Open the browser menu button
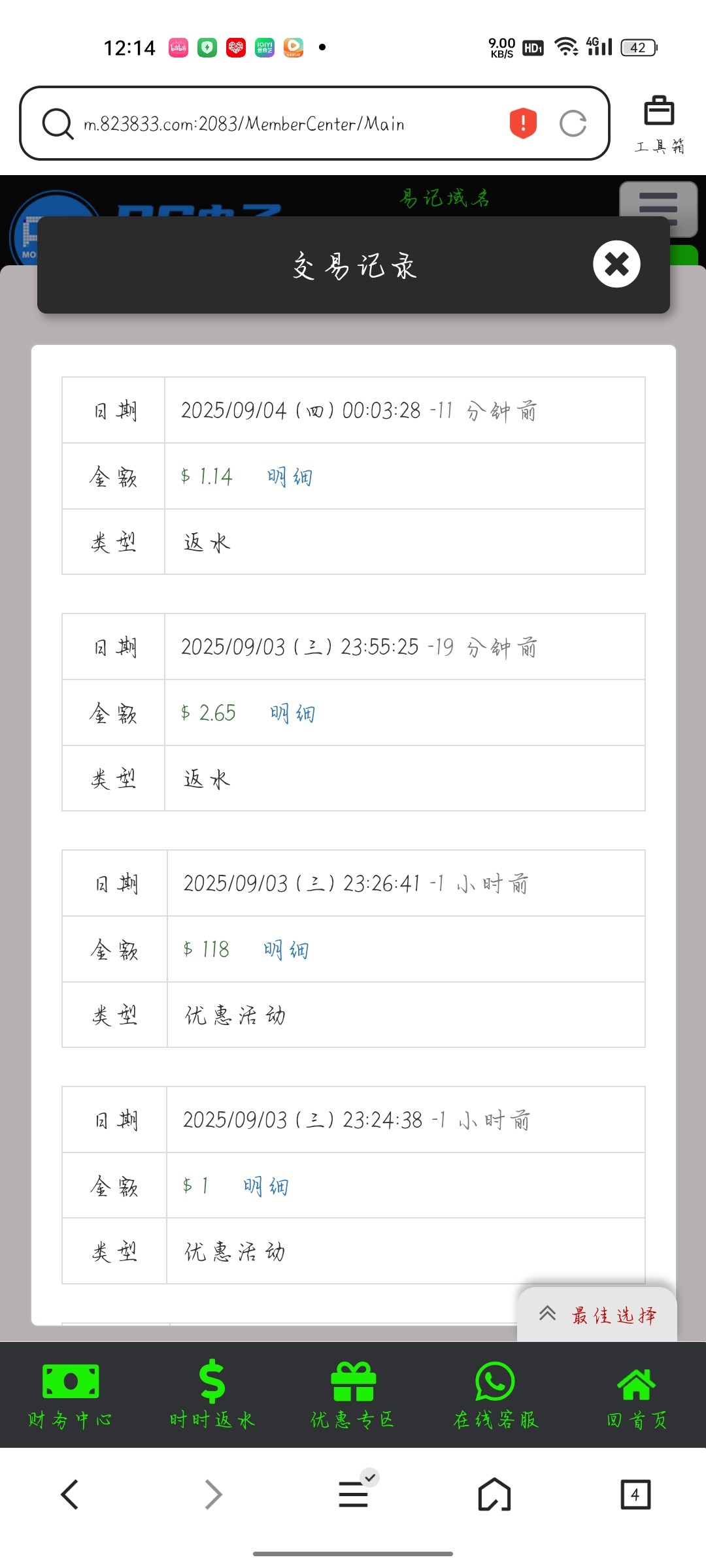706x1568 pixels. pos(353,1495)
